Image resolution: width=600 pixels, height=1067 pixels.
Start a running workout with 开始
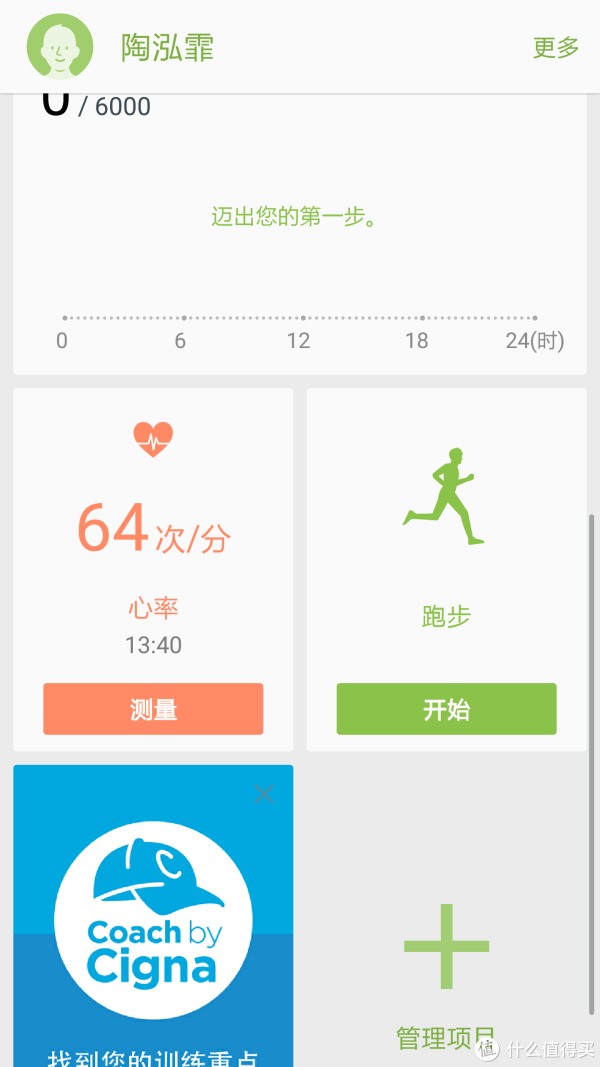[x=446, y=709]
